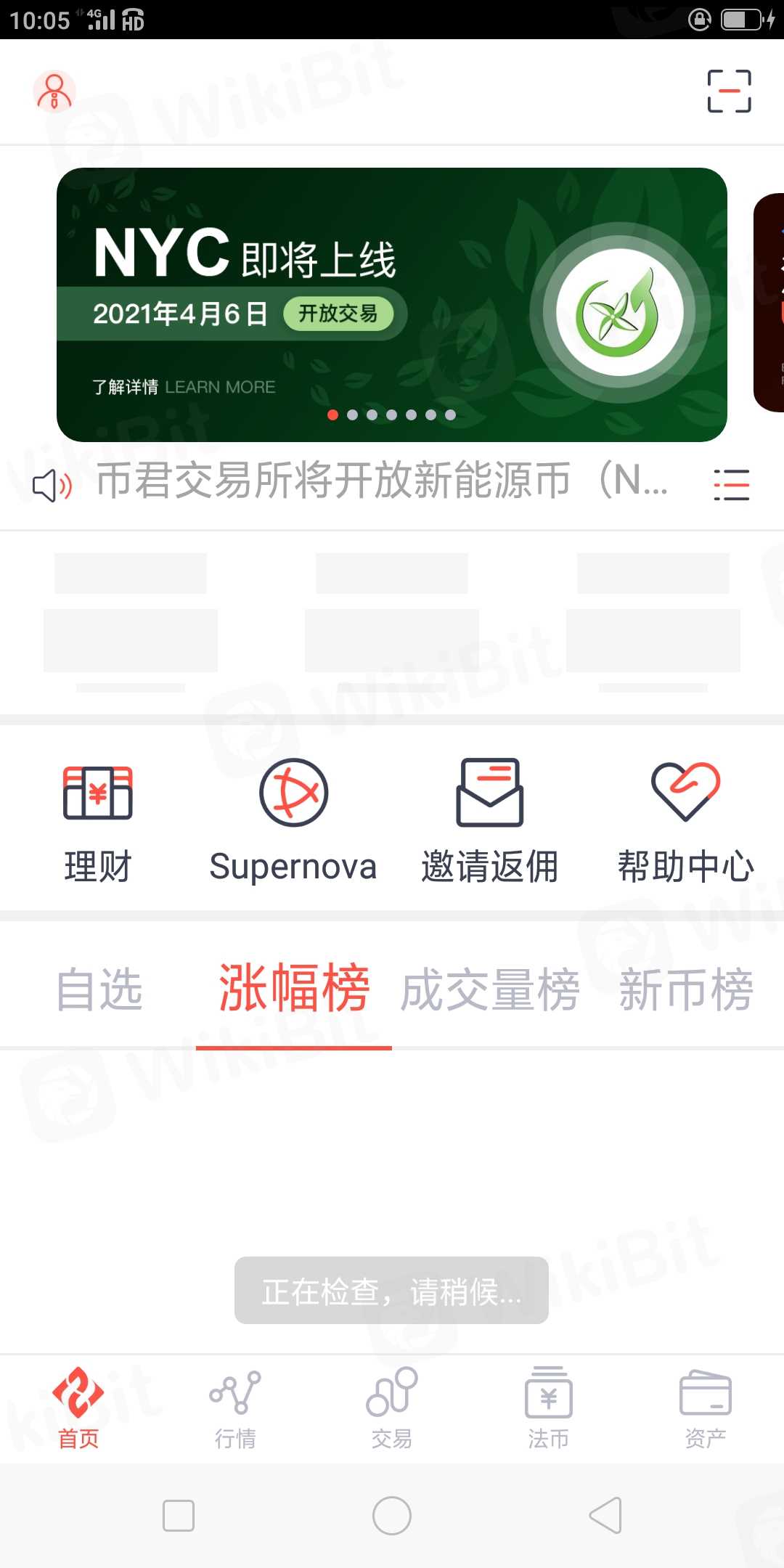Open 帮助中心 help center
Screen dimensions: 784x1568
pos(685,820)
